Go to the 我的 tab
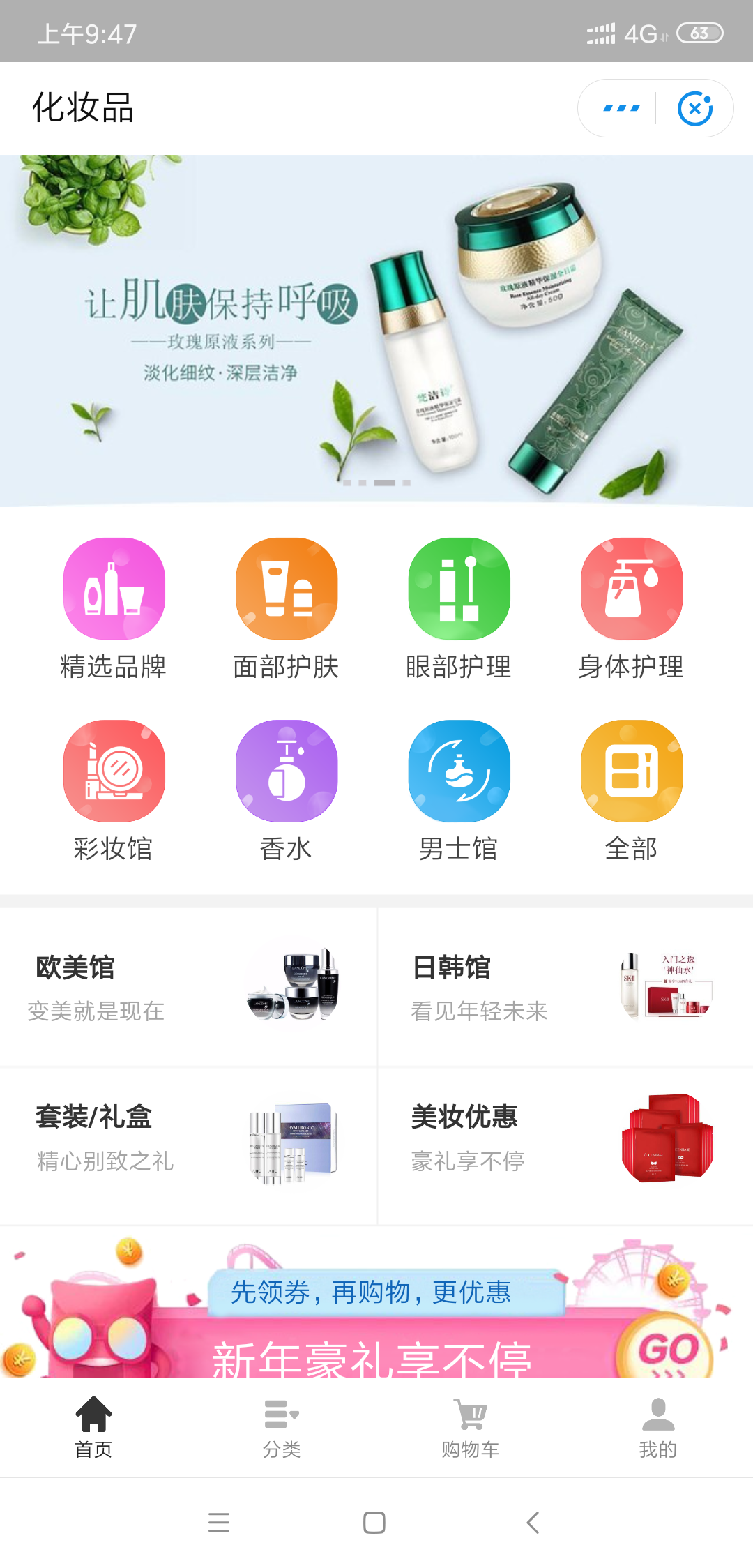 point(658,1428)
